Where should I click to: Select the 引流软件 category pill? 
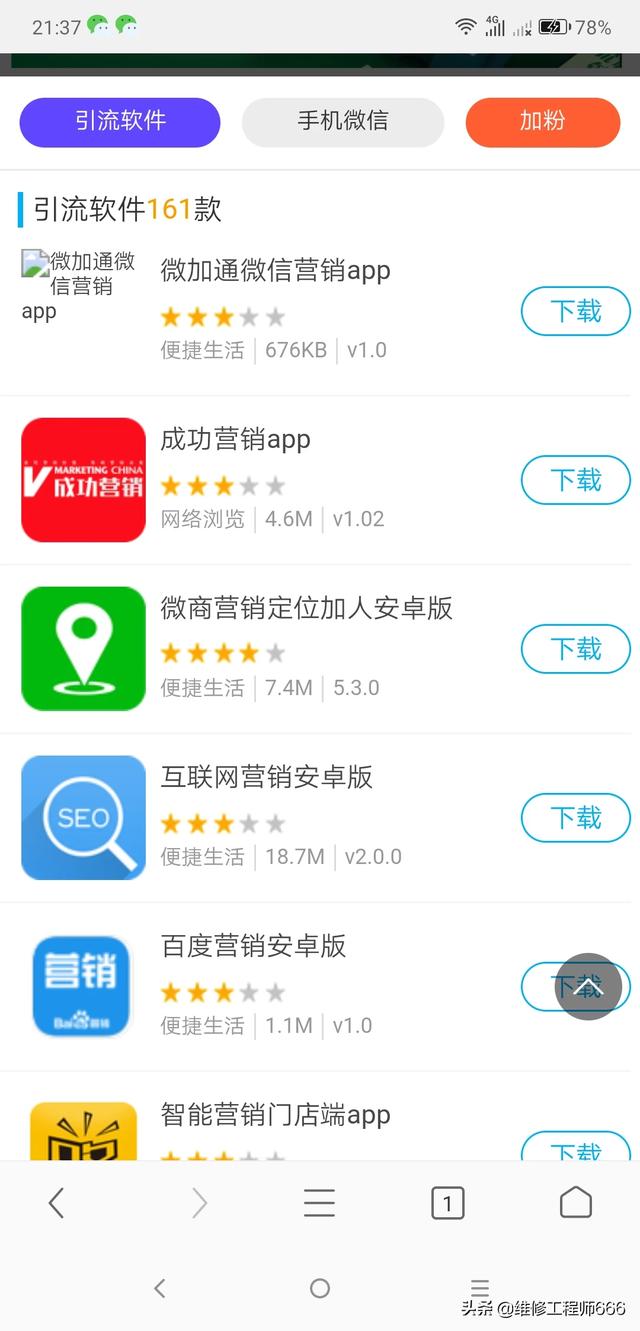[x=120, y=122]
